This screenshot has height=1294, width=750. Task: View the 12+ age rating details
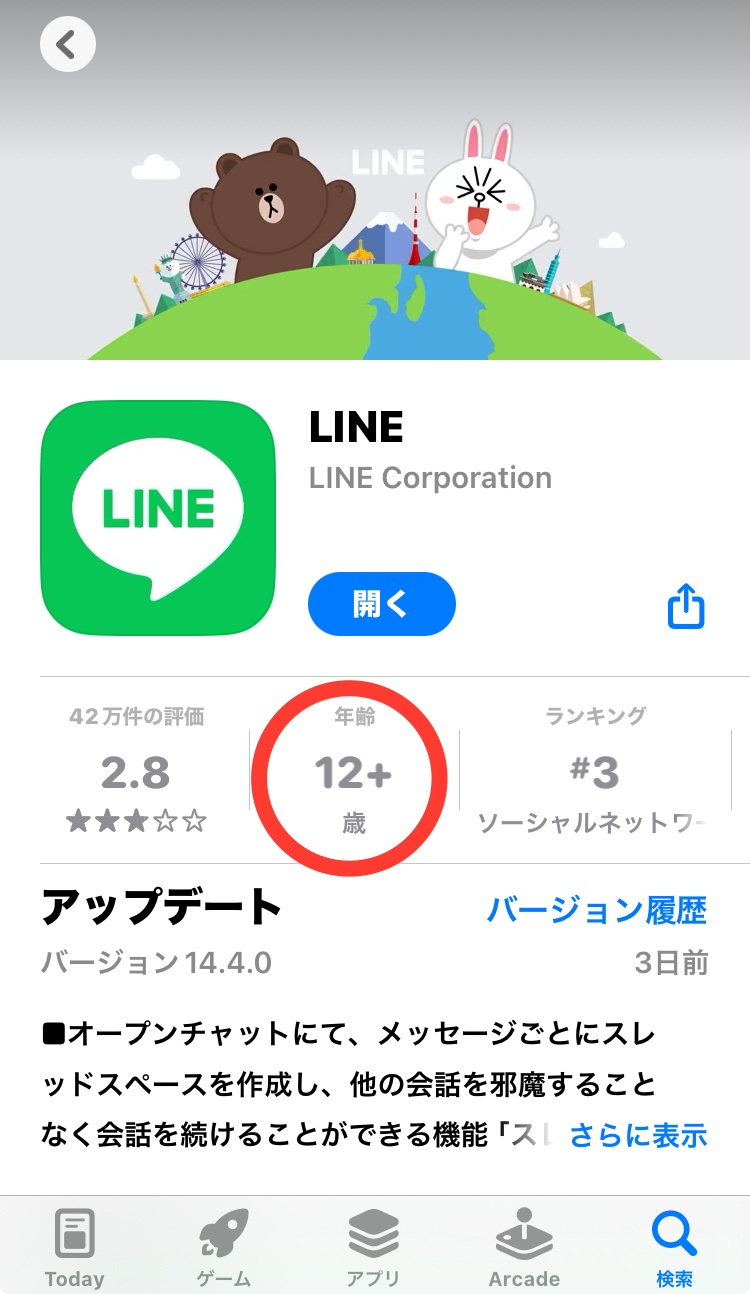pyautogui.click(x=353, y=773)
